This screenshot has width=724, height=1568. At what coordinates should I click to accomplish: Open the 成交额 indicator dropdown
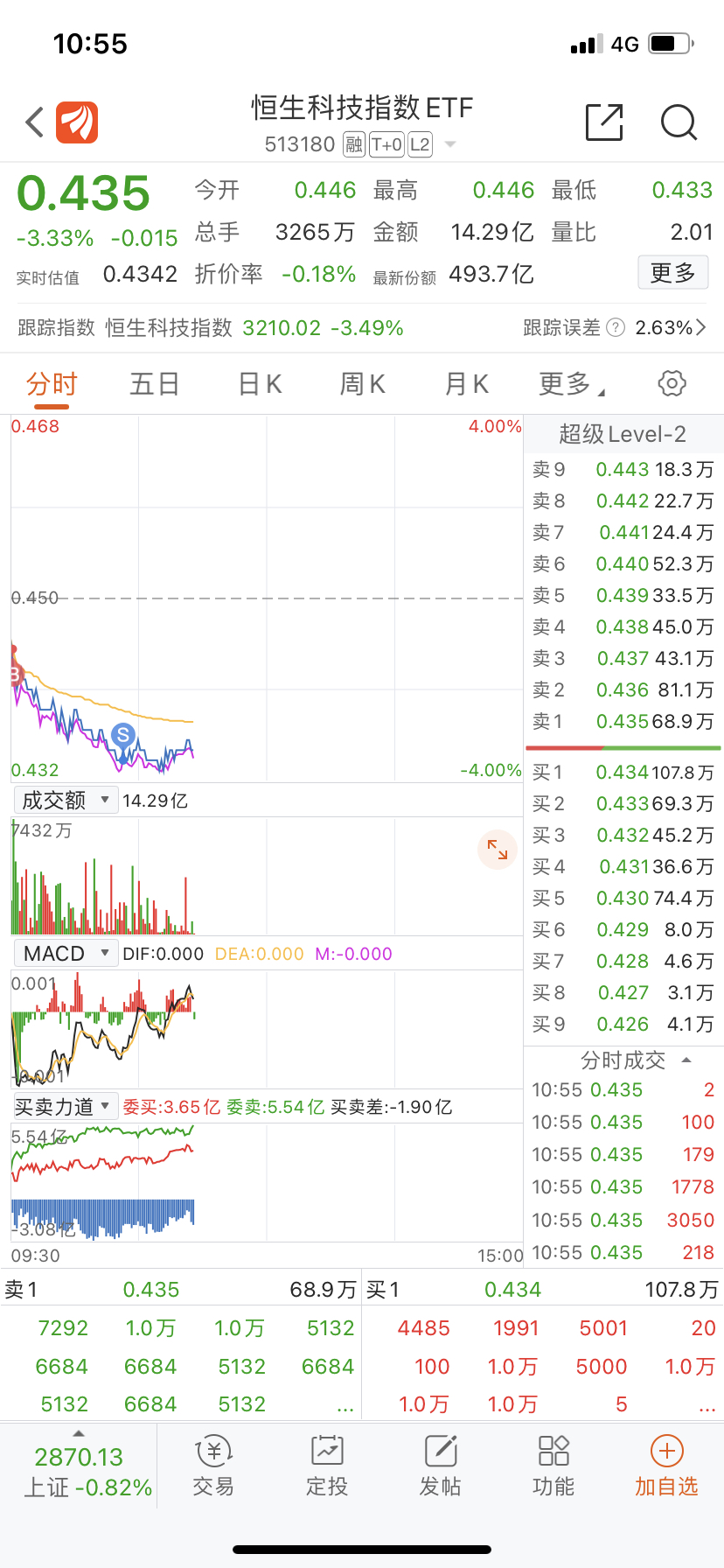(66, 799)
